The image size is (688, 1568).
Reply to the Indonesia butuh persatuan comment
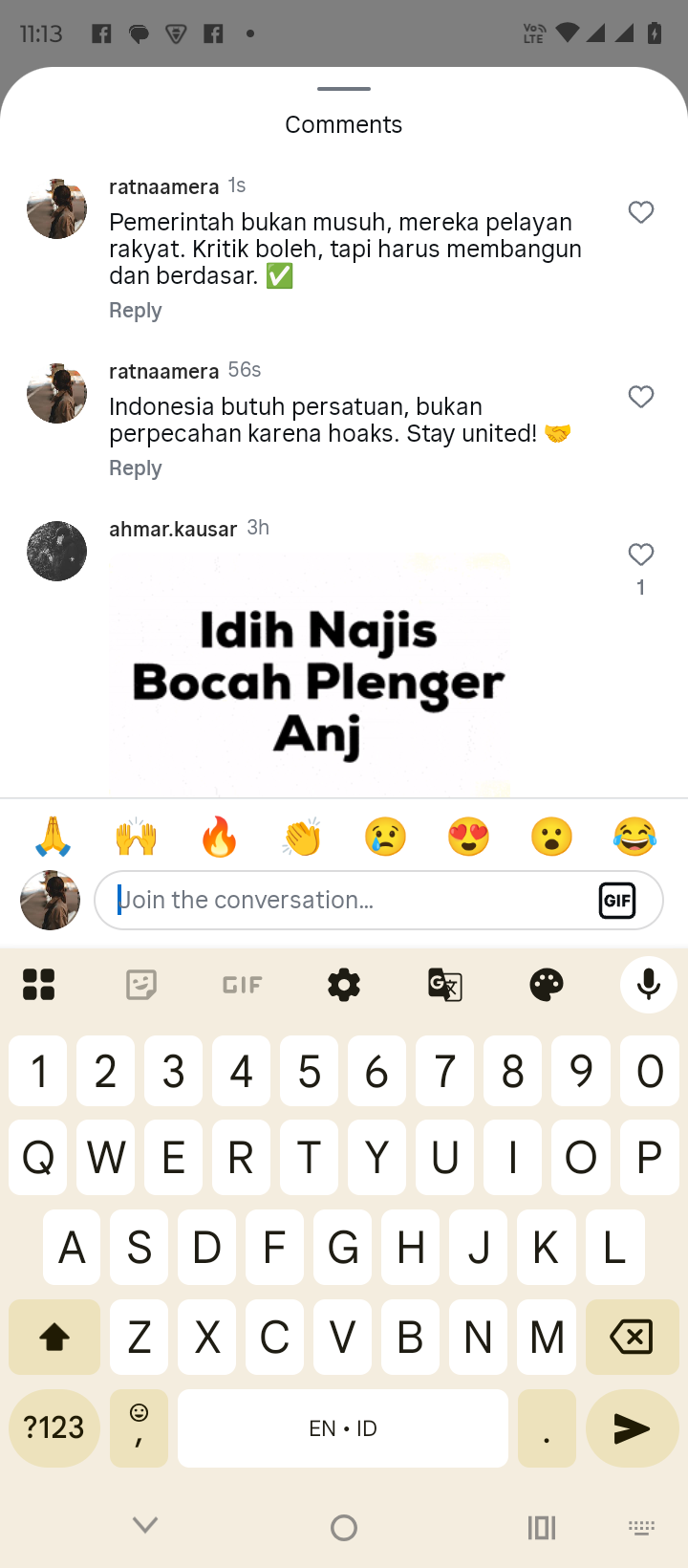coord(136,468)
